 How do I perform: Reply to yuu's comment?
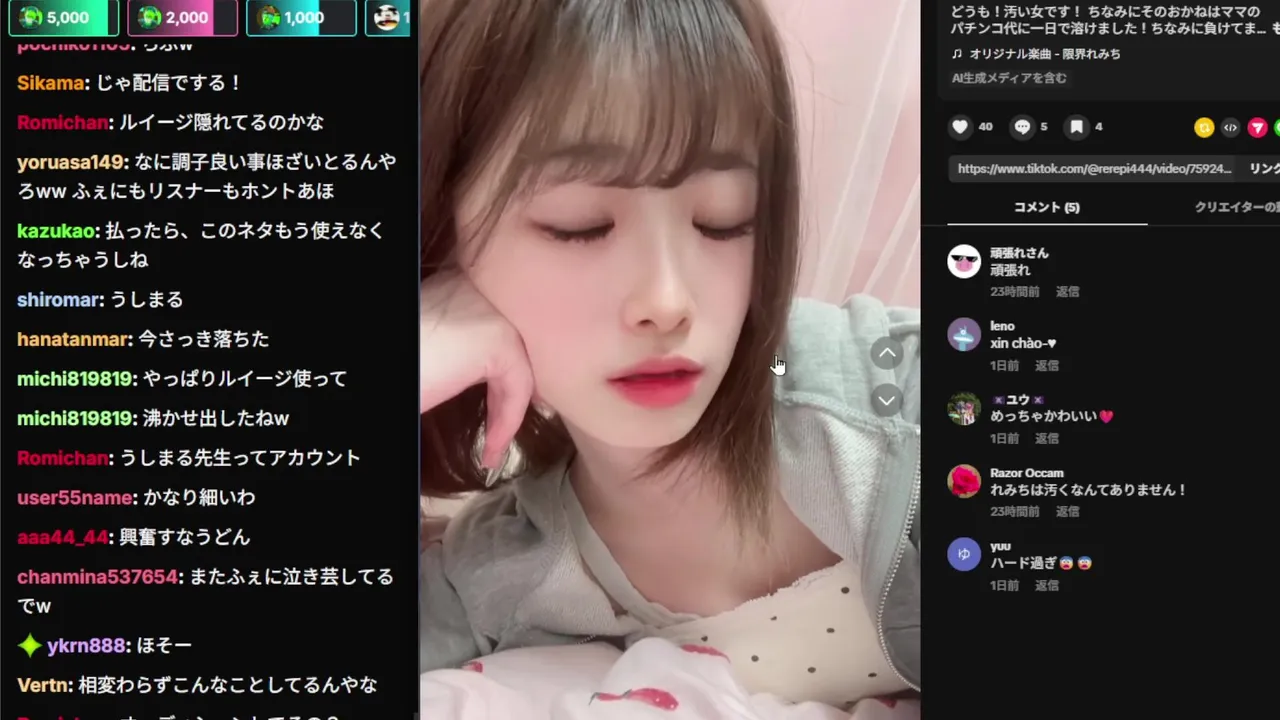tap(1046, 585)
